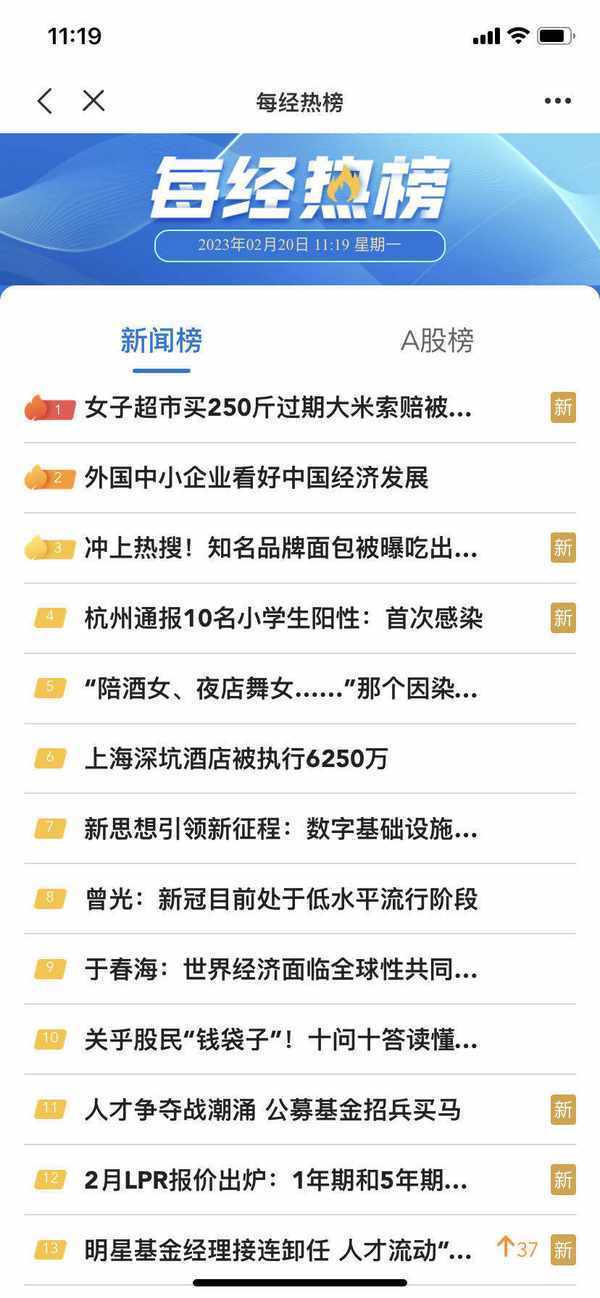Open 明星基金经理接连卸任 article
The height and width of the screenshot is (1298, 600).
point(278,1250)
